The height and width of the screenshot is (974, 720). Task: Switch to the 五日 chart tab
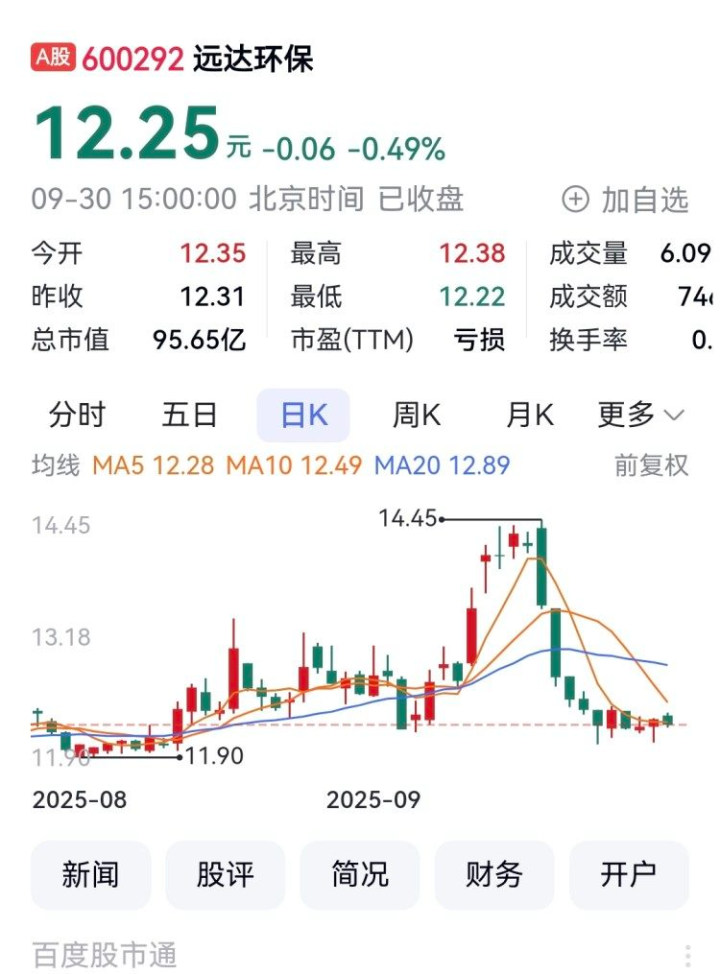[x=190, y=415]
